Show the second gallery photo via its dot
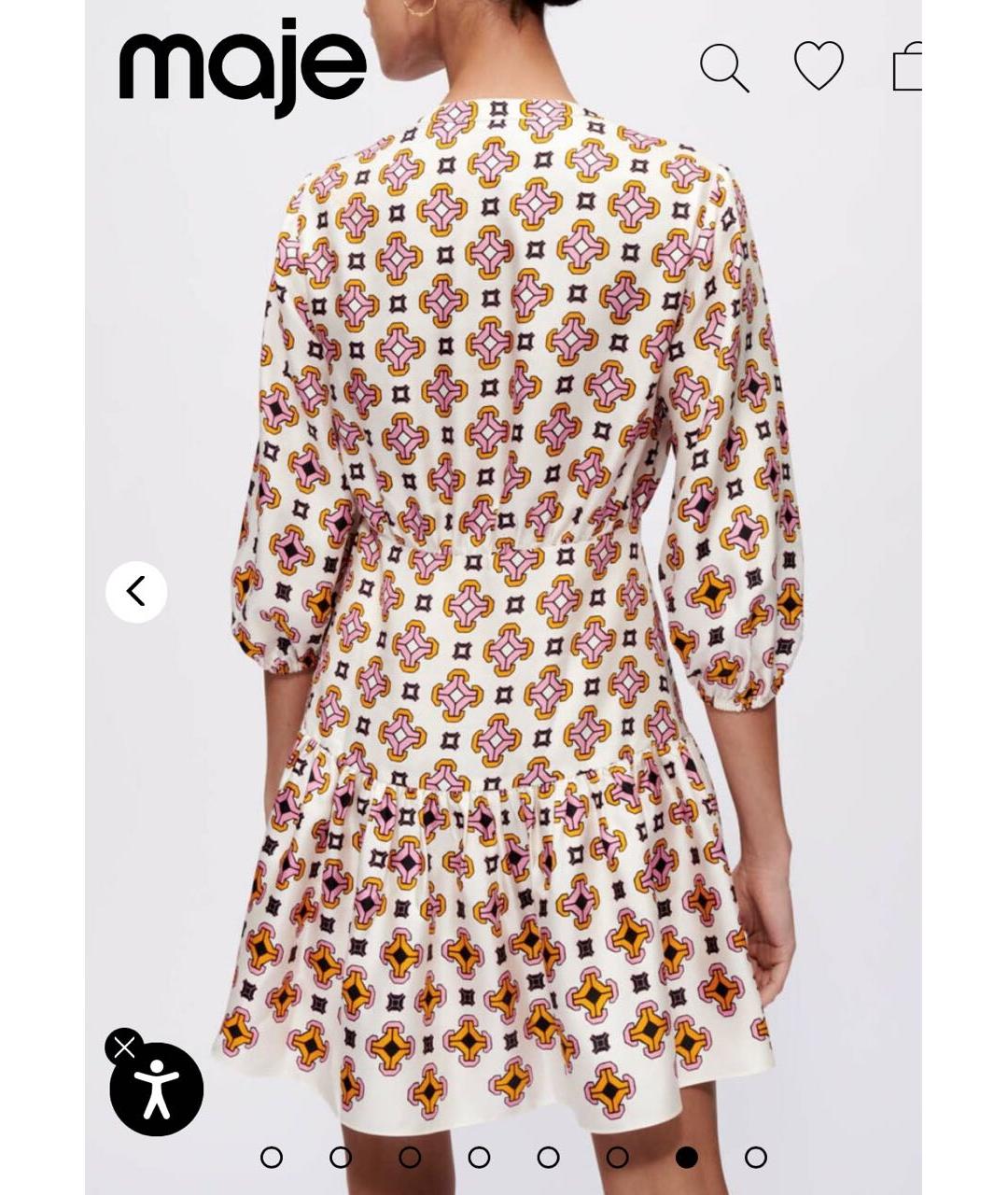 point(341,1158)
